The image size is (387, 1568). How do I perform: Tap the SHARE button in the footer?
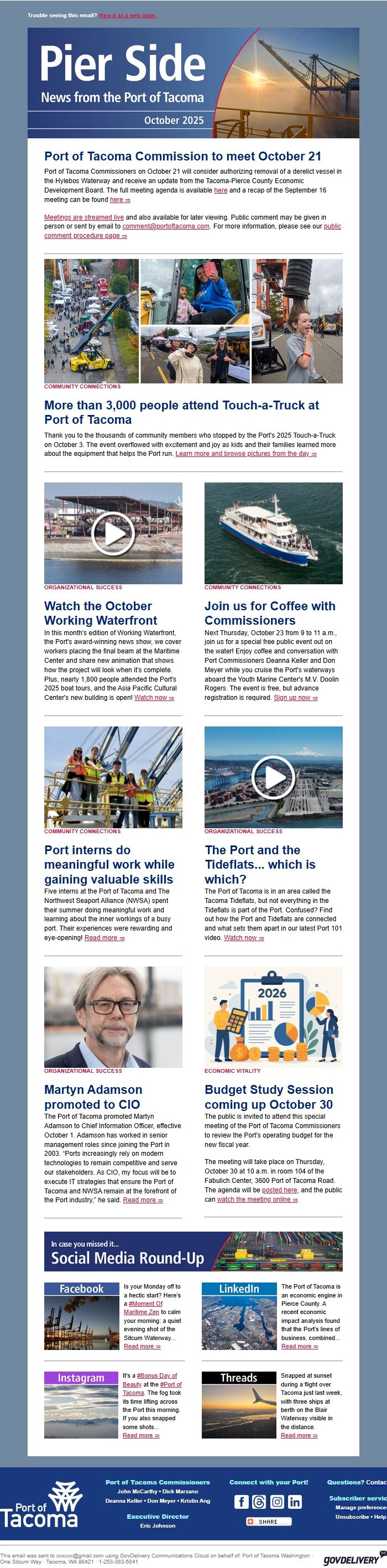click(268, 1521)
